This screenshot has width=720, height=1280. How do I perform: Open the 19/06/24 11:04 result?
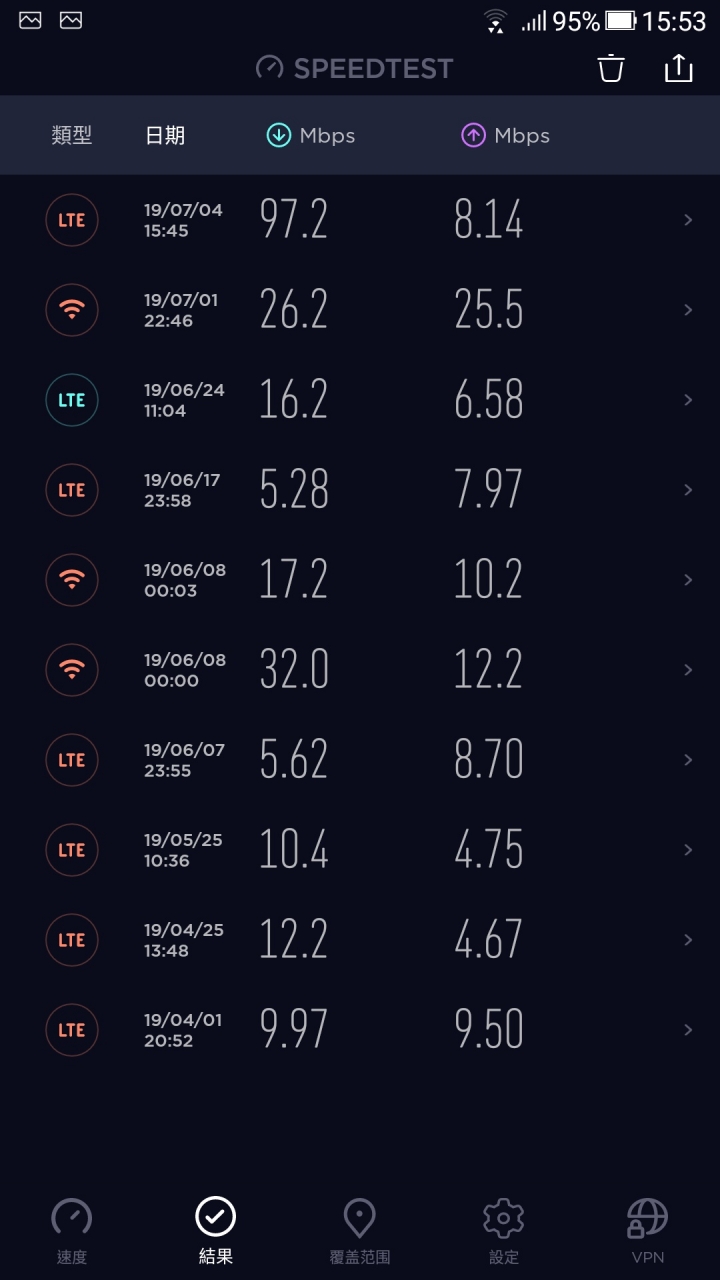coord(360,400)
